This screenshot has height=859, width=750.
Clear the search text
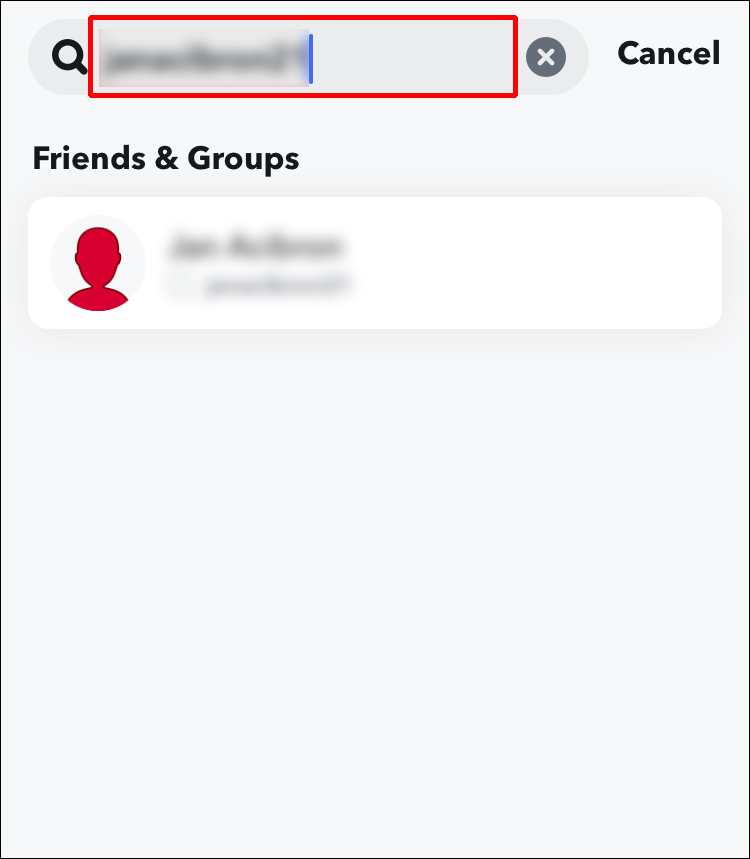pos(545,57)
